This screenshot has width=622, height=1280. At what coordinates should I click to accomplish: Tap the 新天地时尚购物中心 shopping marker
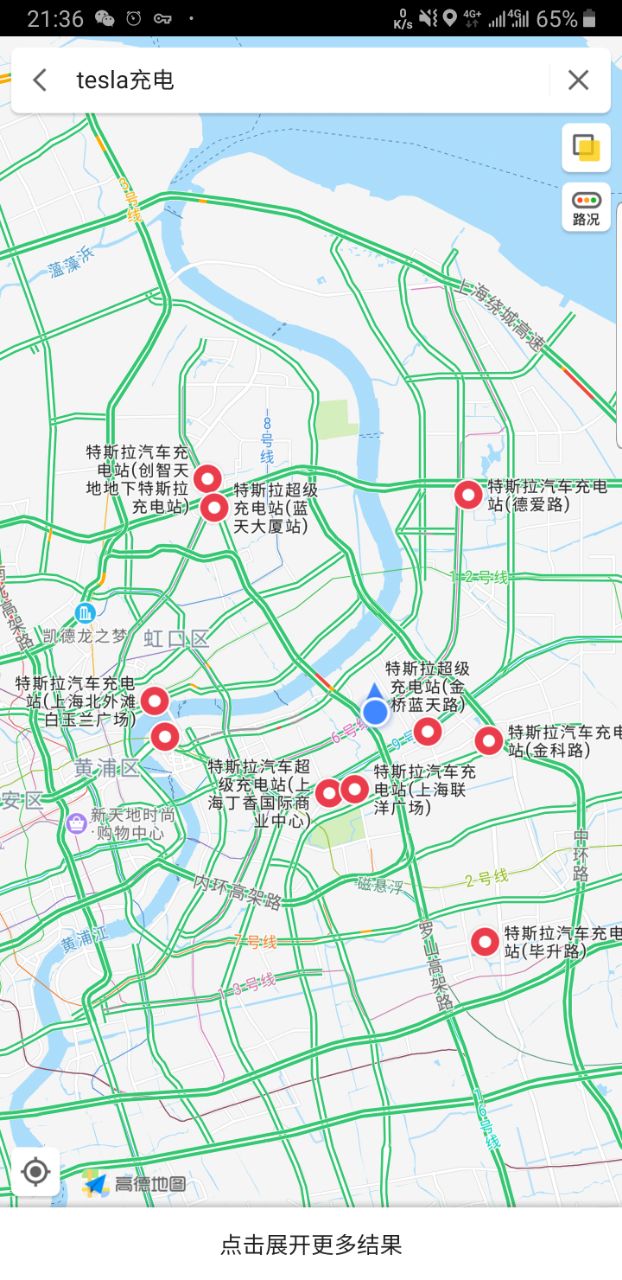(x=76, y=824)
